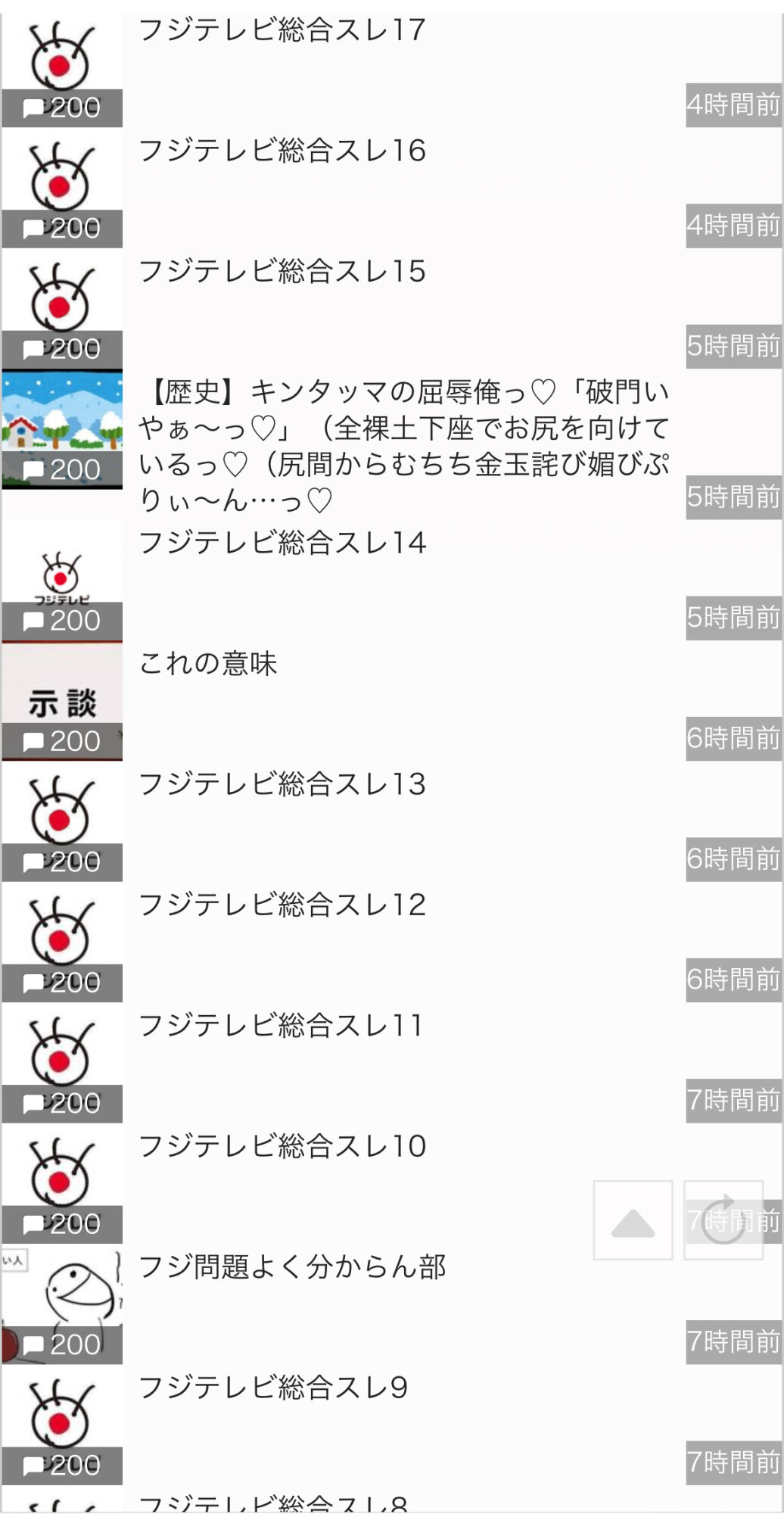Jump back to top with the up arrow
The image size is (784, 1514).
[x=633, y=1220]
